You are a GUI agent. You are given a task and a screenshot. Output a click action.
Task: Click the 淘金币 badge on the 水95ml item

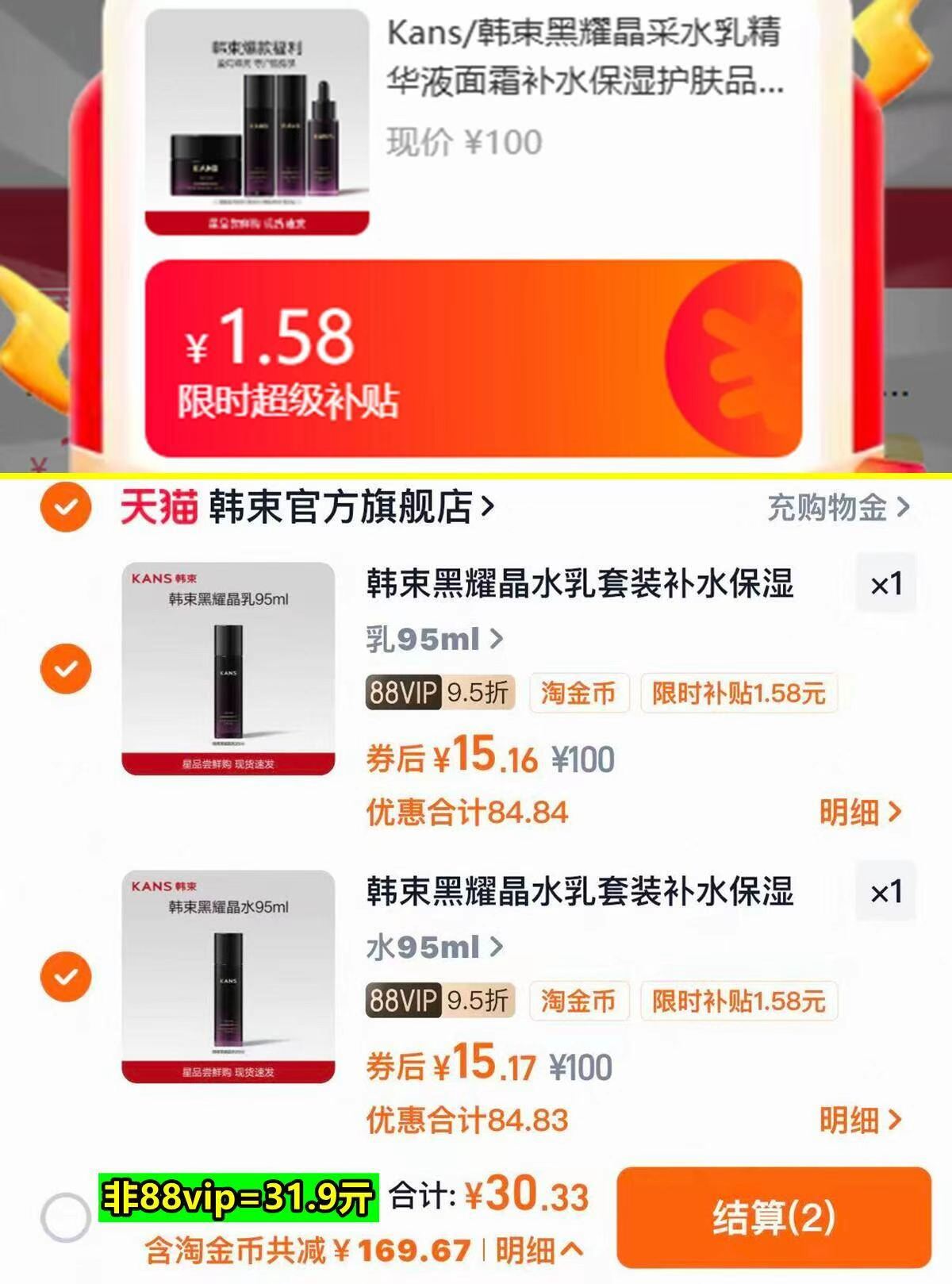tap(581, 1002)
